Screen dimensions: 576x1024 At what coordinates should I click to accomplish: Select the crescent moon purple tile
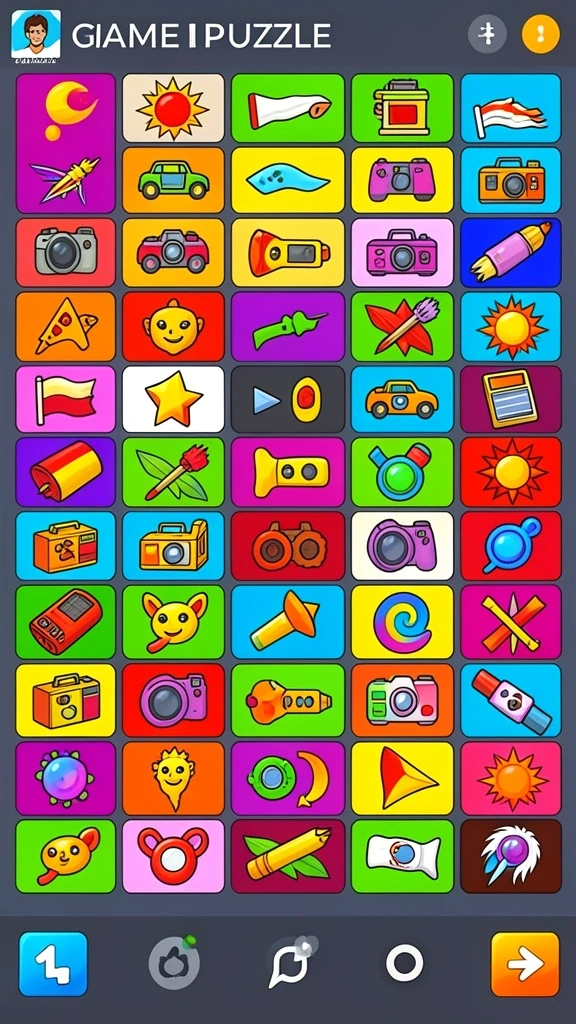click(65, 143)
